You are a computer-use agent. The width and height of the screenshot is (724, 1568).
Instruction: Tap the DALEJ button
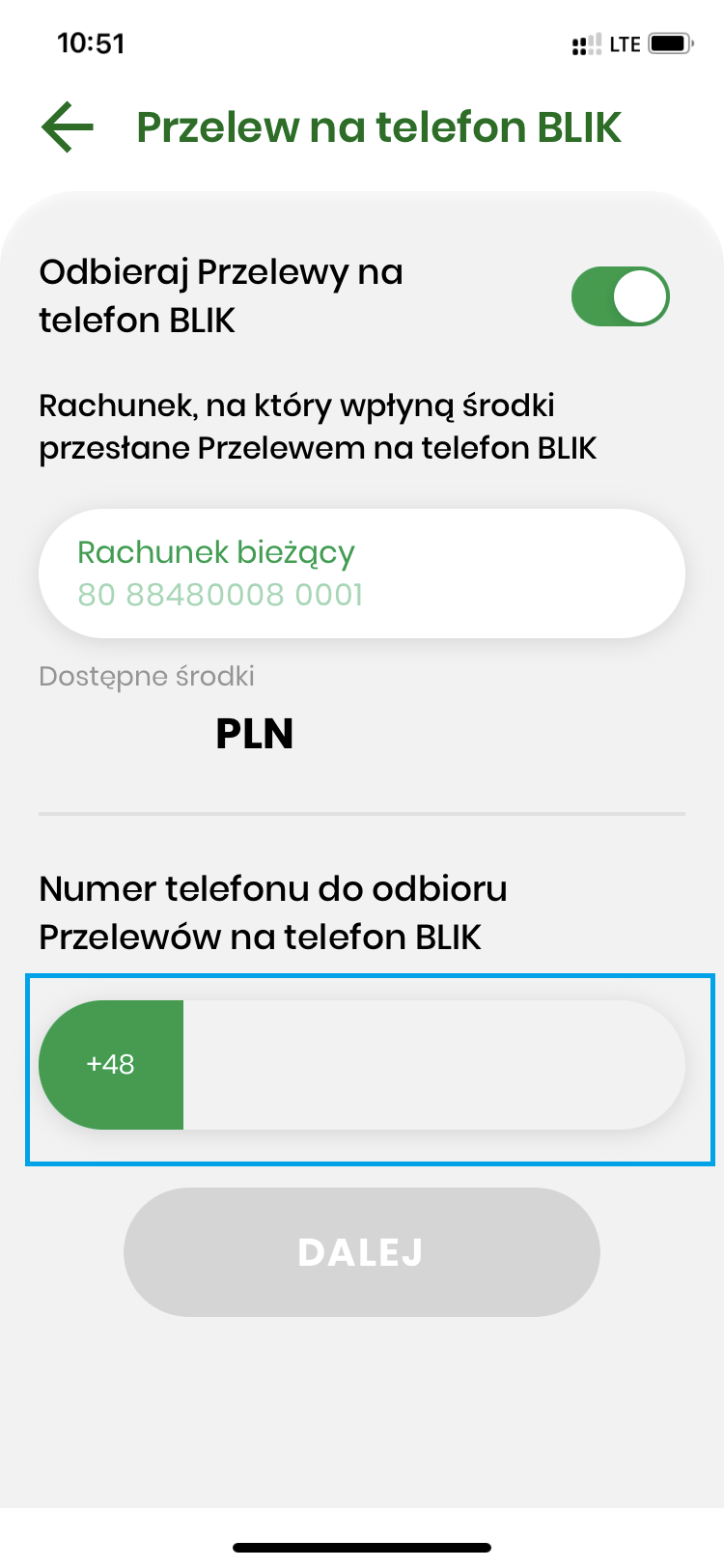click(361, 1252)
